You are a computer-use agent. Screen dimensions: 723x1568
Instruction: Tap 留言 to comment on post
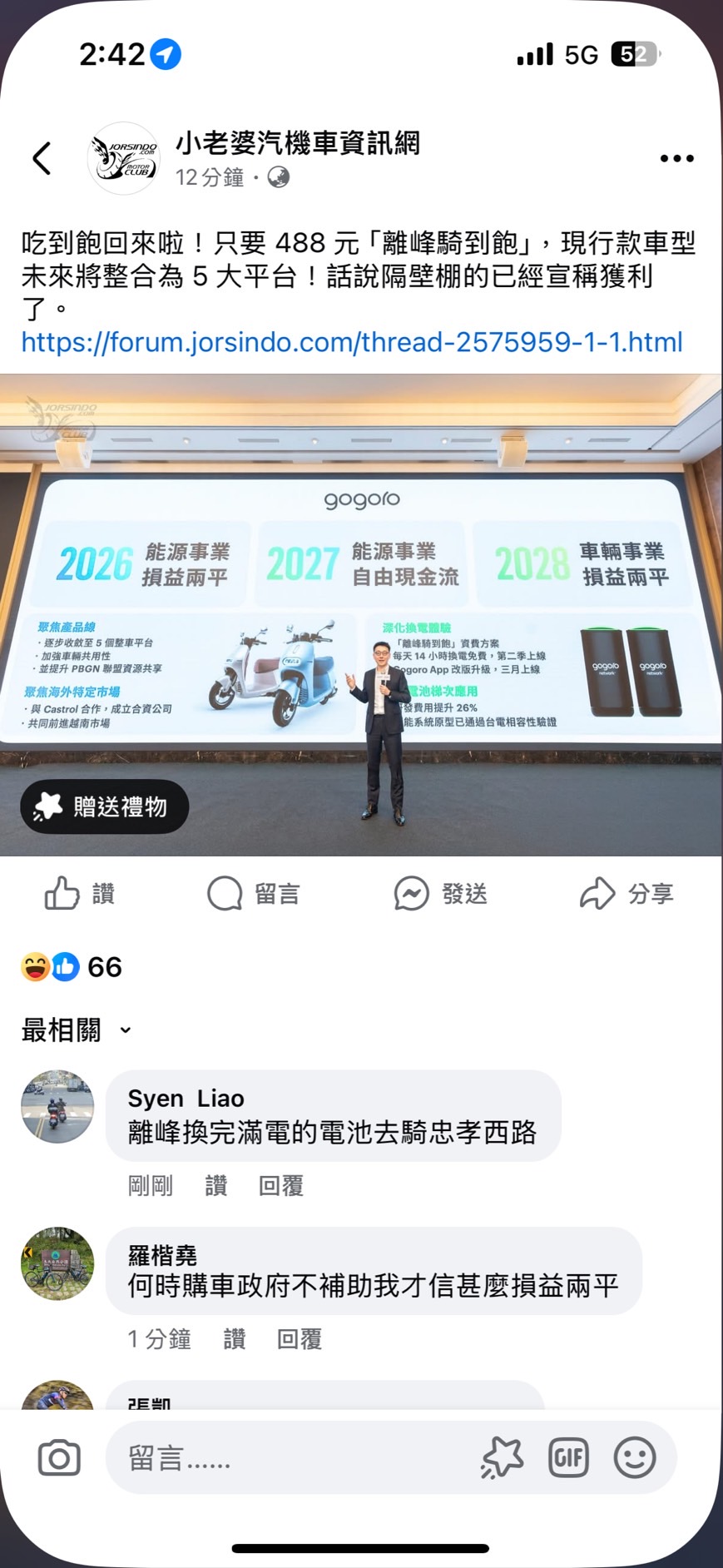point(253,894)
